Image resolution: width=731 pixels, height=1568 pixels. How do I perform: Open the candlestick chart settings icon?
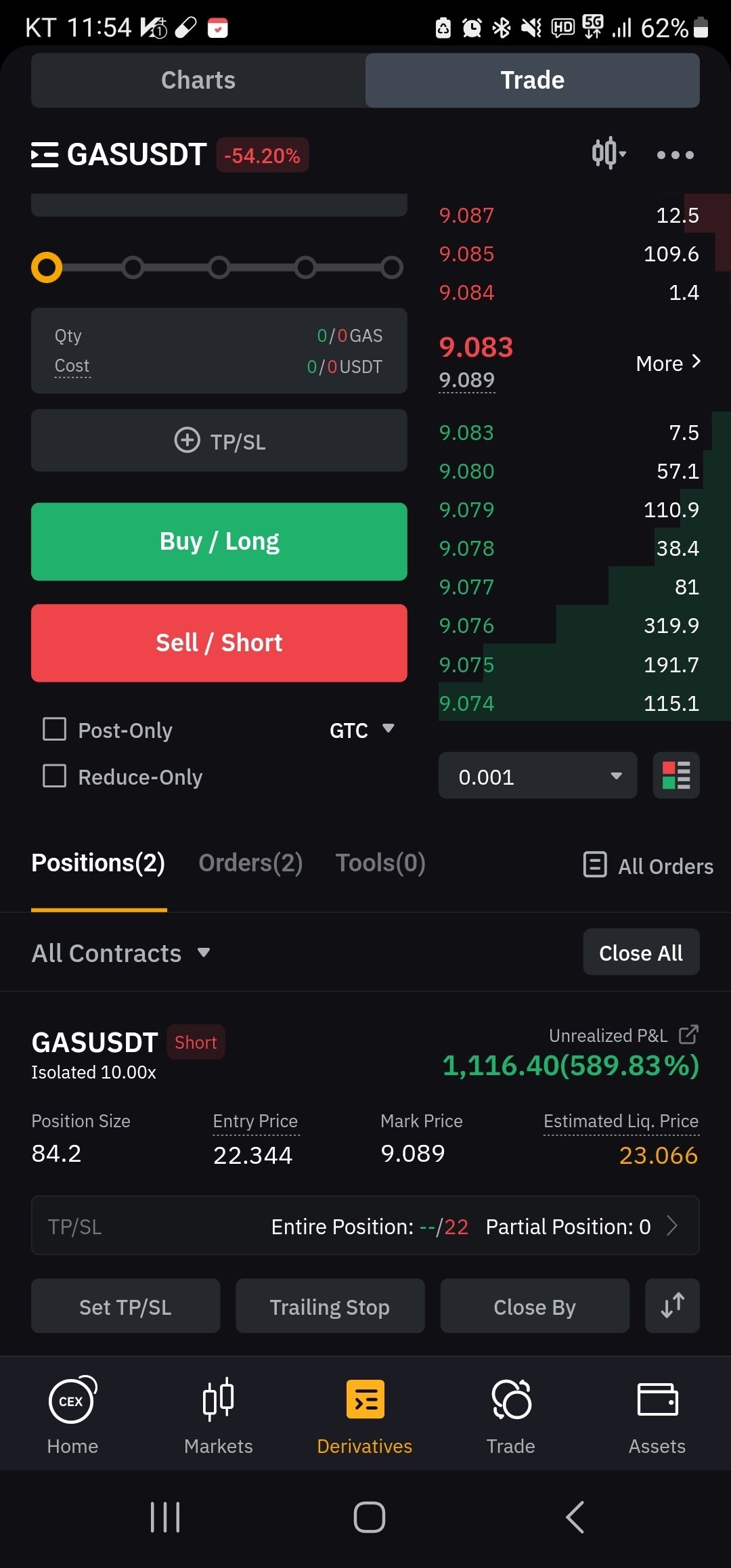(608, 153)
